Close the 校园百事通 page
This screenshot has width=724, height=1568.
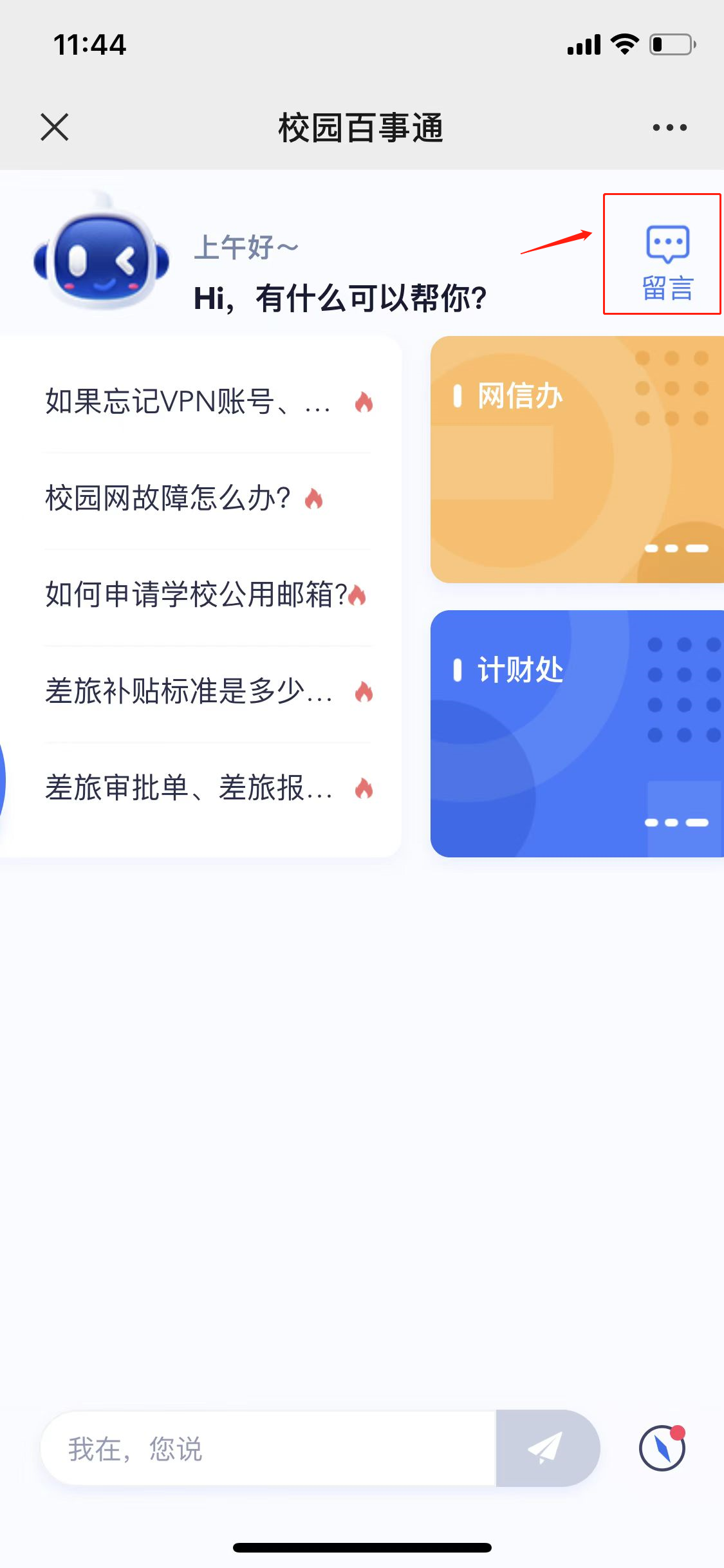(x=55, y=127)
